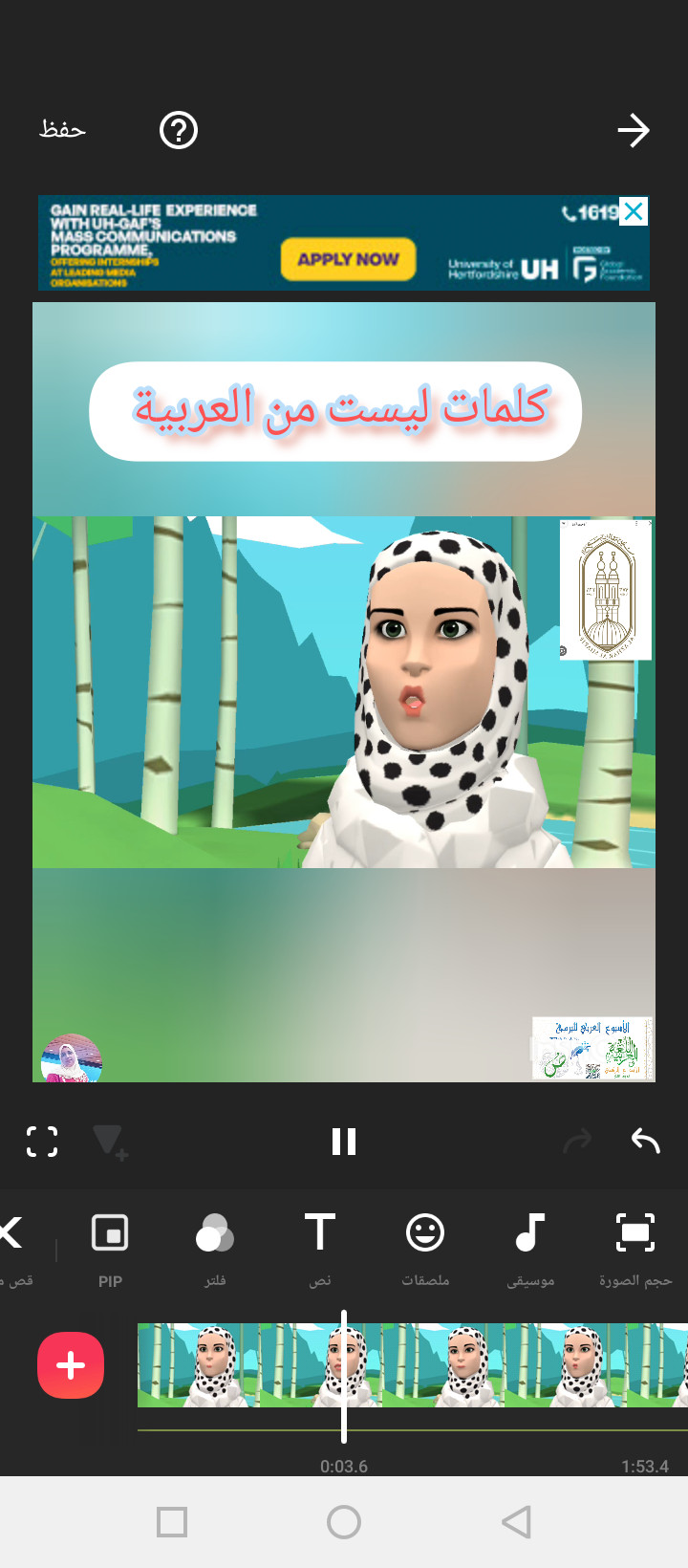688x1568 pixels.
Task: Add text with the نص tool
Action: pos(320,1248)
